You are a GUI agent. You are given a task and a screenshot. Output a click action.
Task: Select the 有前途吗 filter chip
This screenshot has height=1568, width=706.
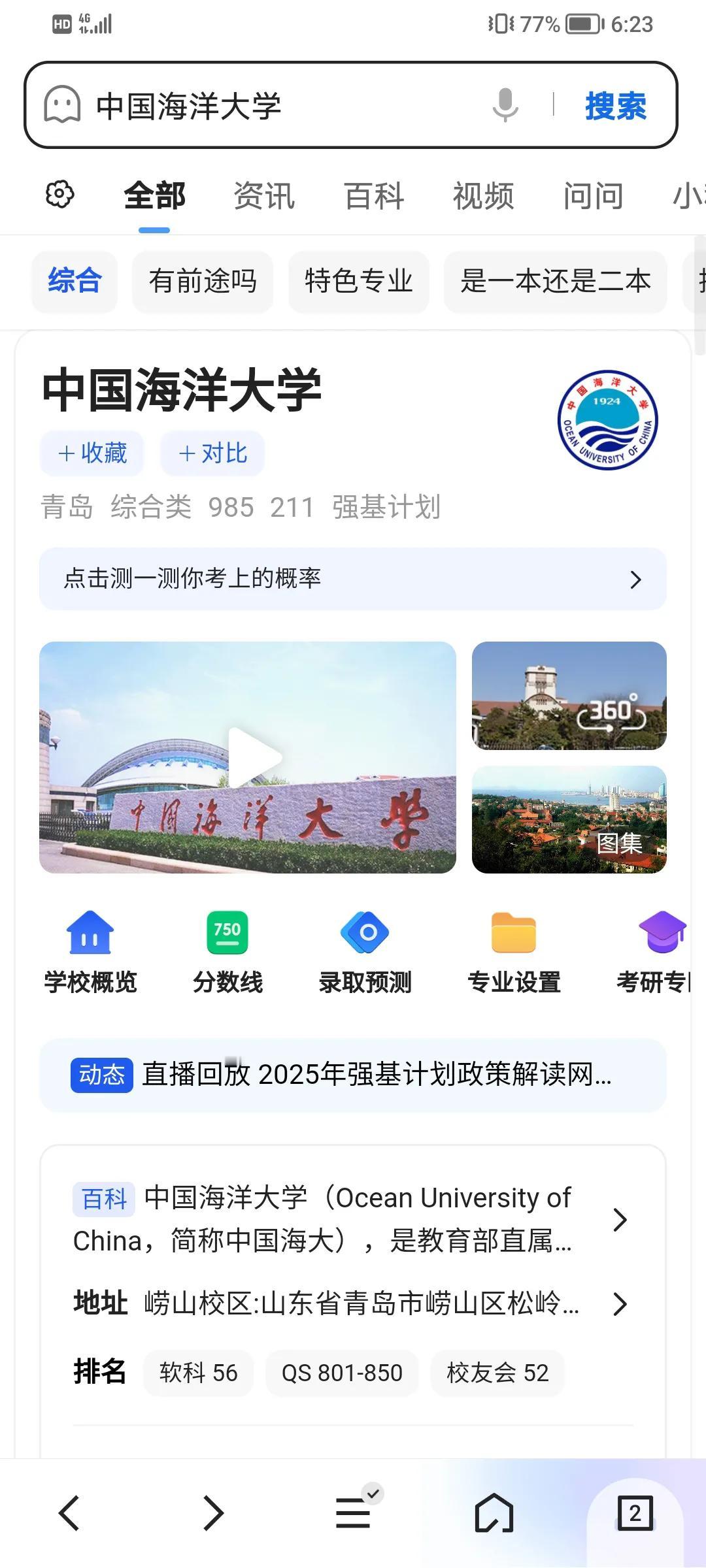[202, 282]
